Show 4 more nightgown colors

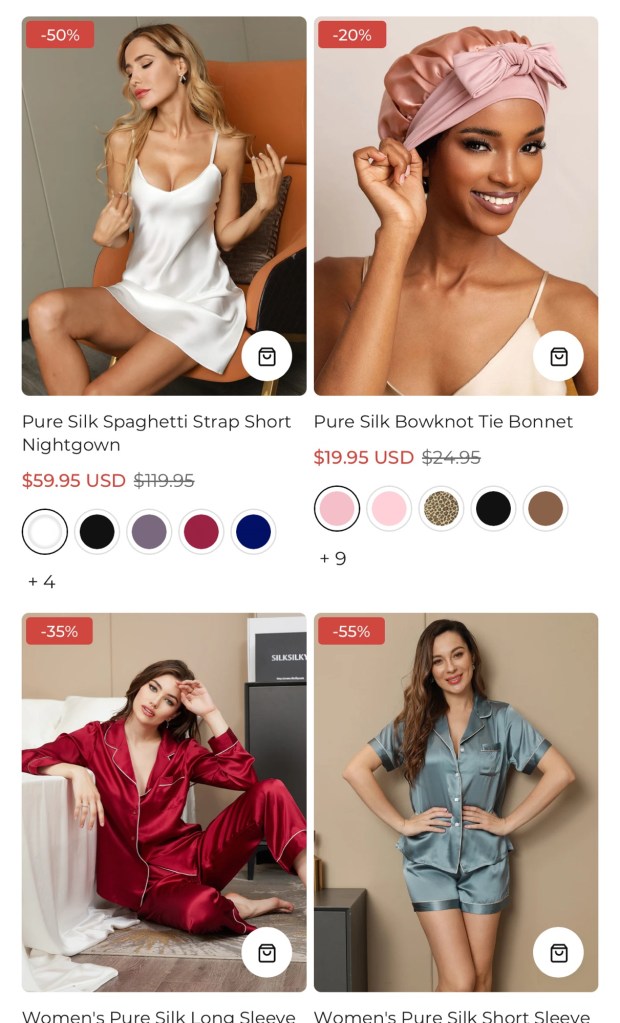click(x=42, y=581)
